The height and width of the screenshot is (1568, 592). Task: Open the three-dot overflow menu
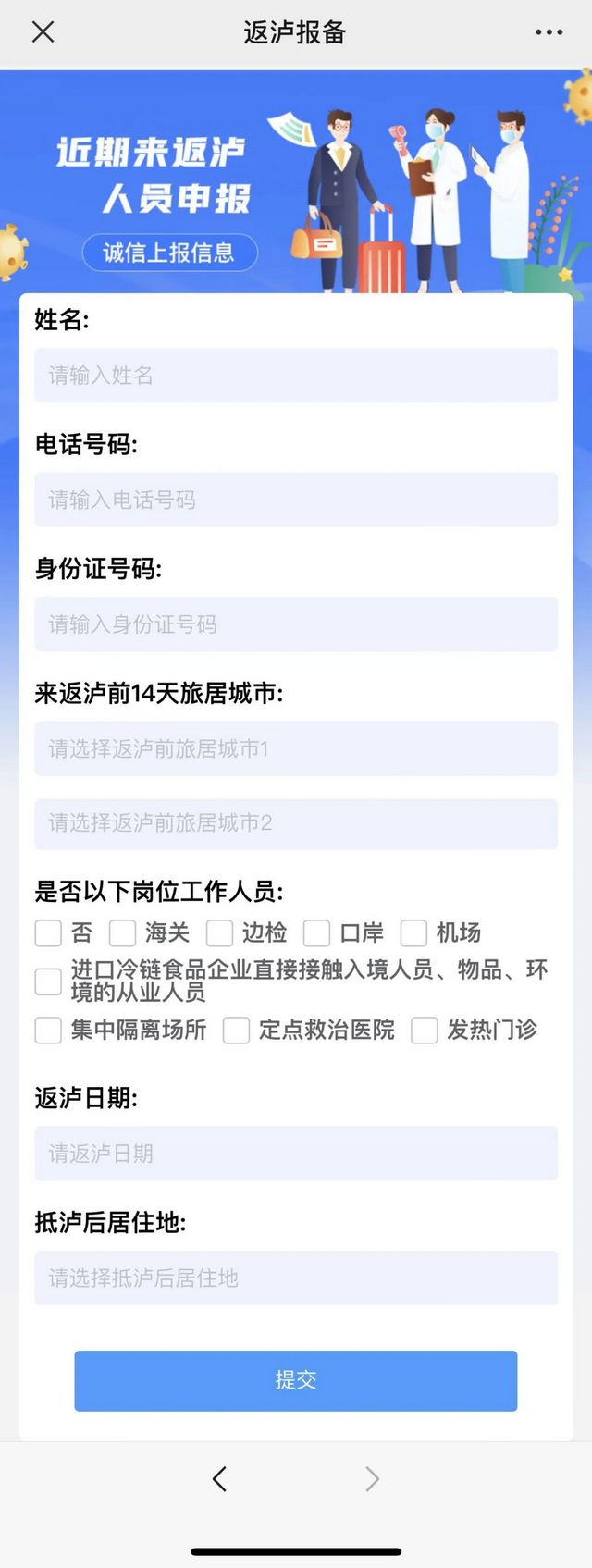coord(549,32)
